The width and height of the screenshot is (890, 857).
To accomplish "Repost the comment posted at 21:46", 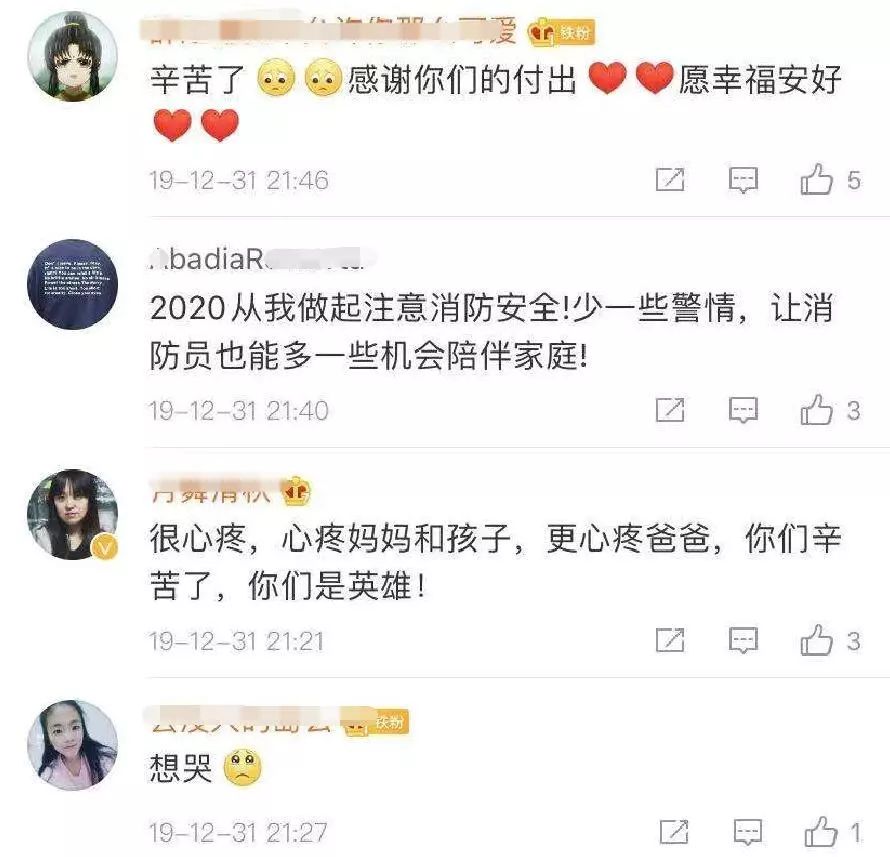I will [x=670, y=180].
